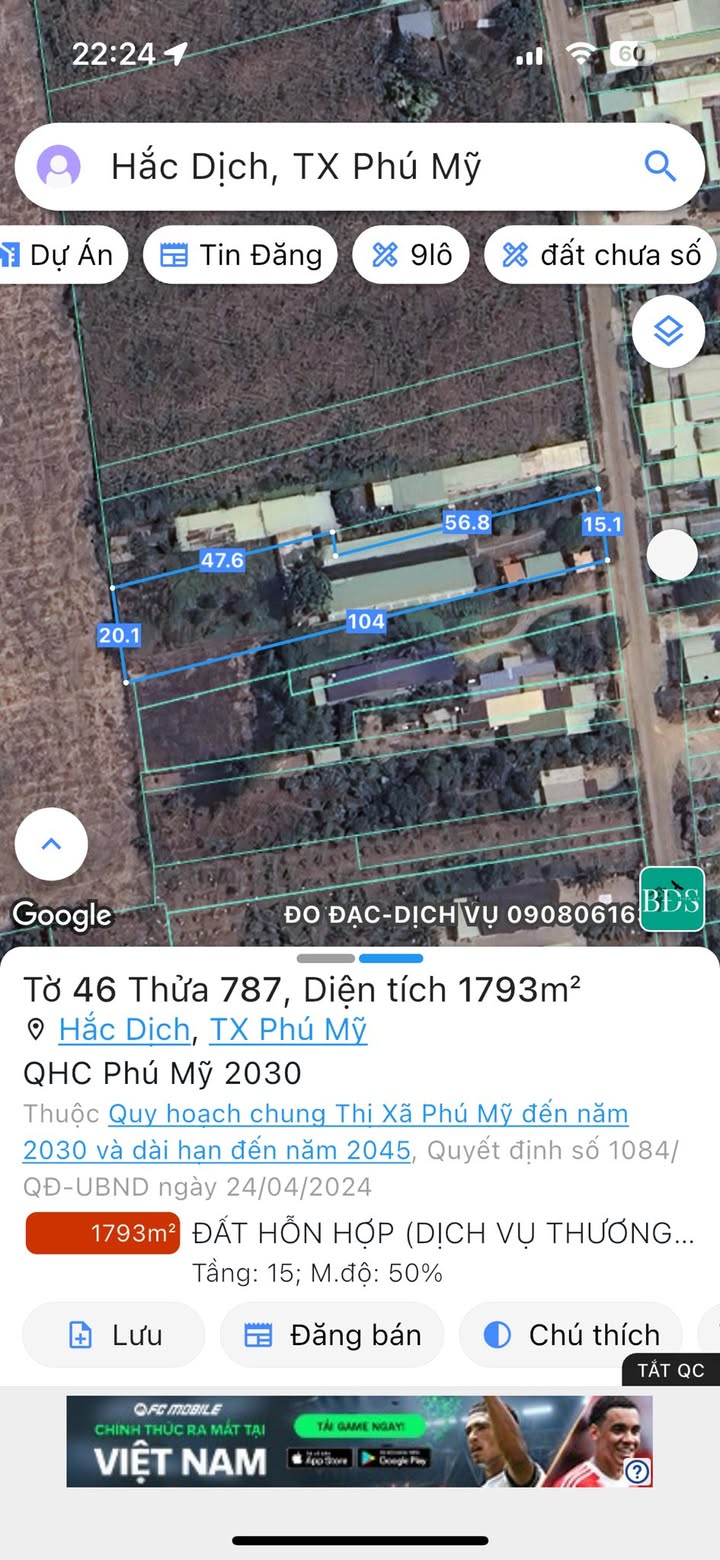Image resolution: width=720 pixels, height=1560 pixels.
Task: Tap the Chú thích button
Action: 572,1335
